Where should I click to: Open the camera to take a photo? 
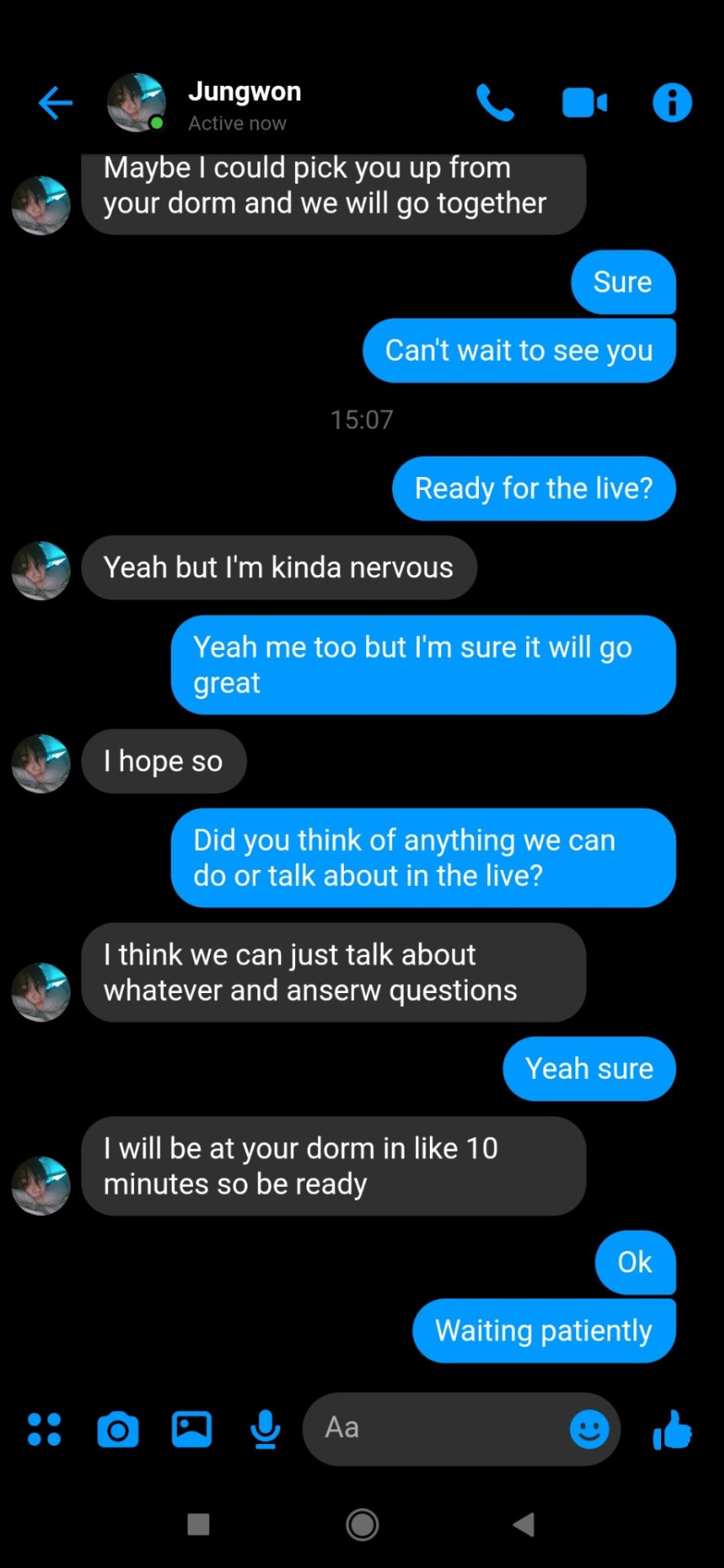click(x=118, y=1429)
